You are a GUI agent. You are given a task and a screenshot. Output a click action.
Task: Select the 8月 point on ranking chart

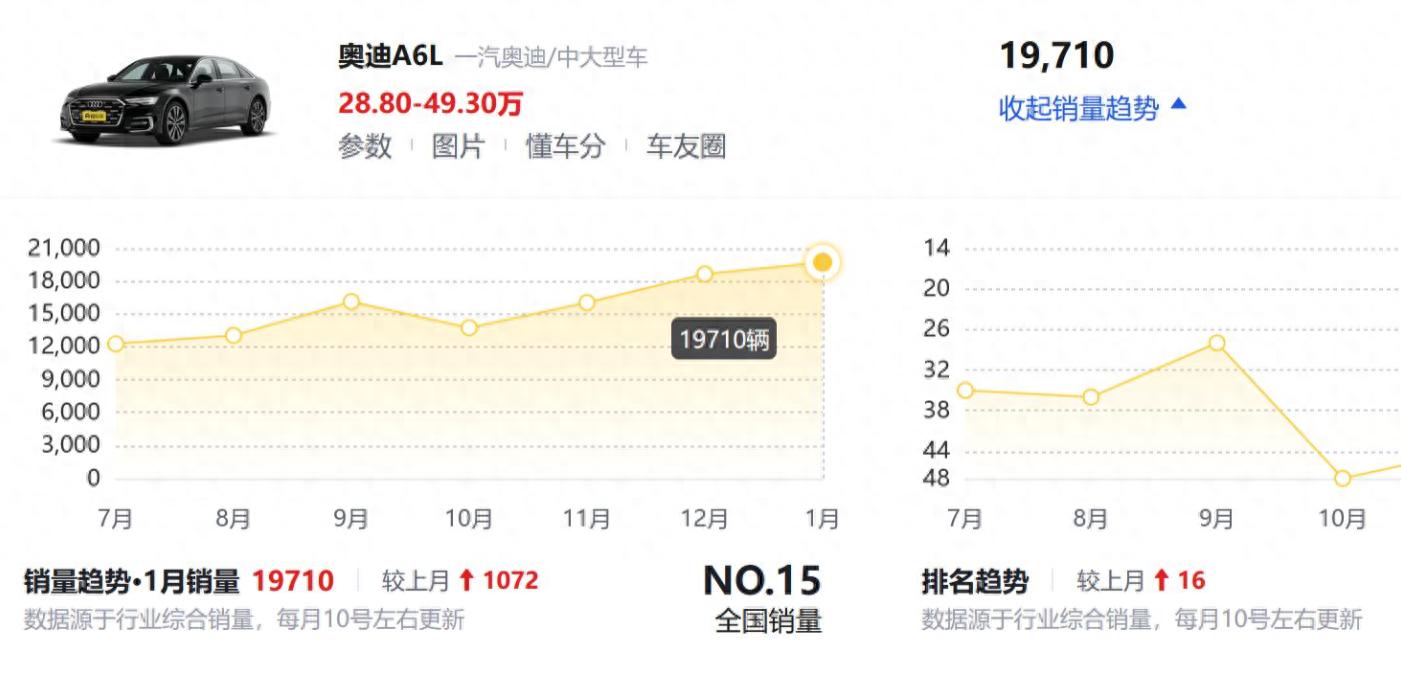point(1091,397)
